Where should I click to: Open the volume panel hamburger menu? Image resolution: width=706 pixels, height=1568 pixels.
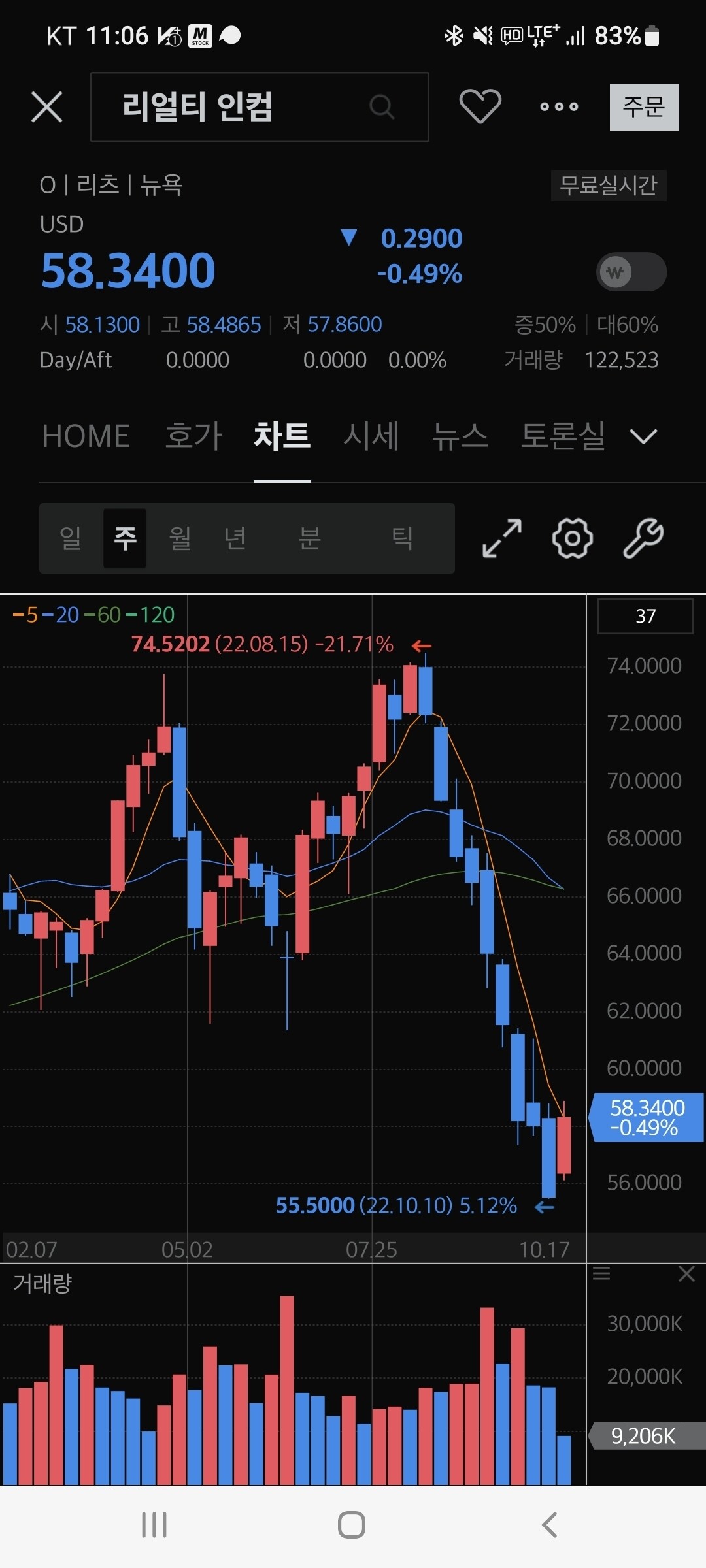tap(602, 1274)
